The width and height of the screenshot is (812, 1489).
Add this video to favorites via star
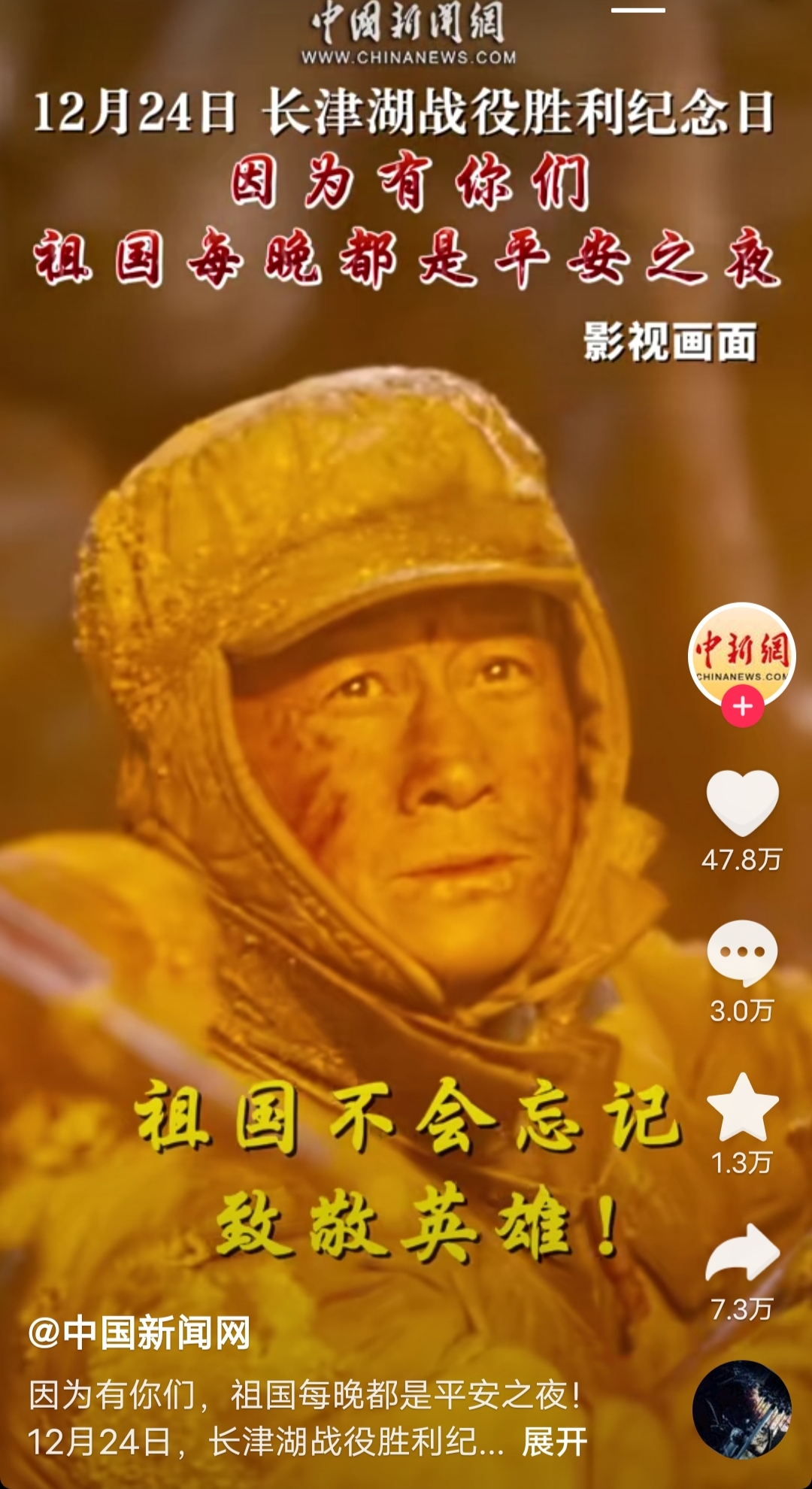(x=742, y=1107)
